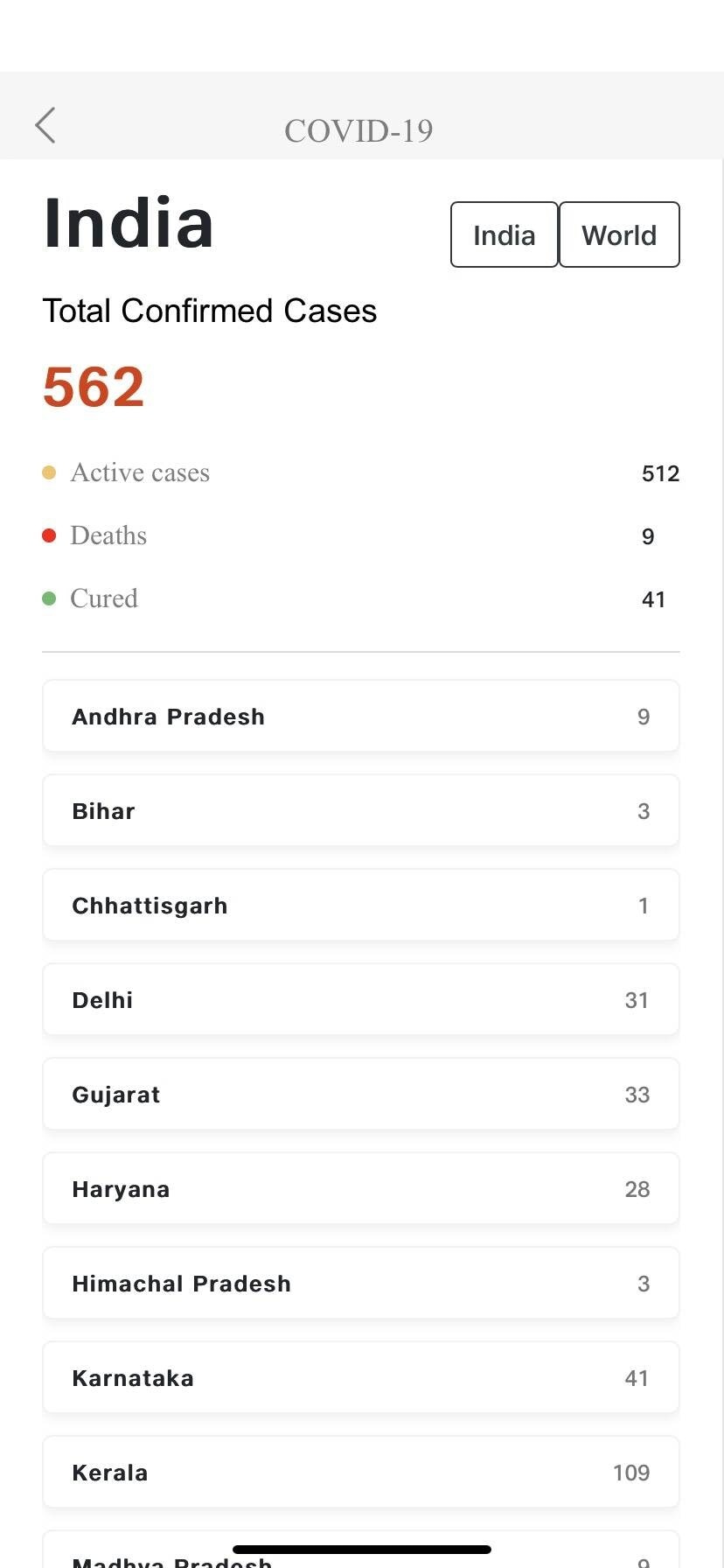The height and width of the screenshot is (1568, 724).
Task: Open Bihar case details
Action: pyautogui.click(x=361, y=810)
